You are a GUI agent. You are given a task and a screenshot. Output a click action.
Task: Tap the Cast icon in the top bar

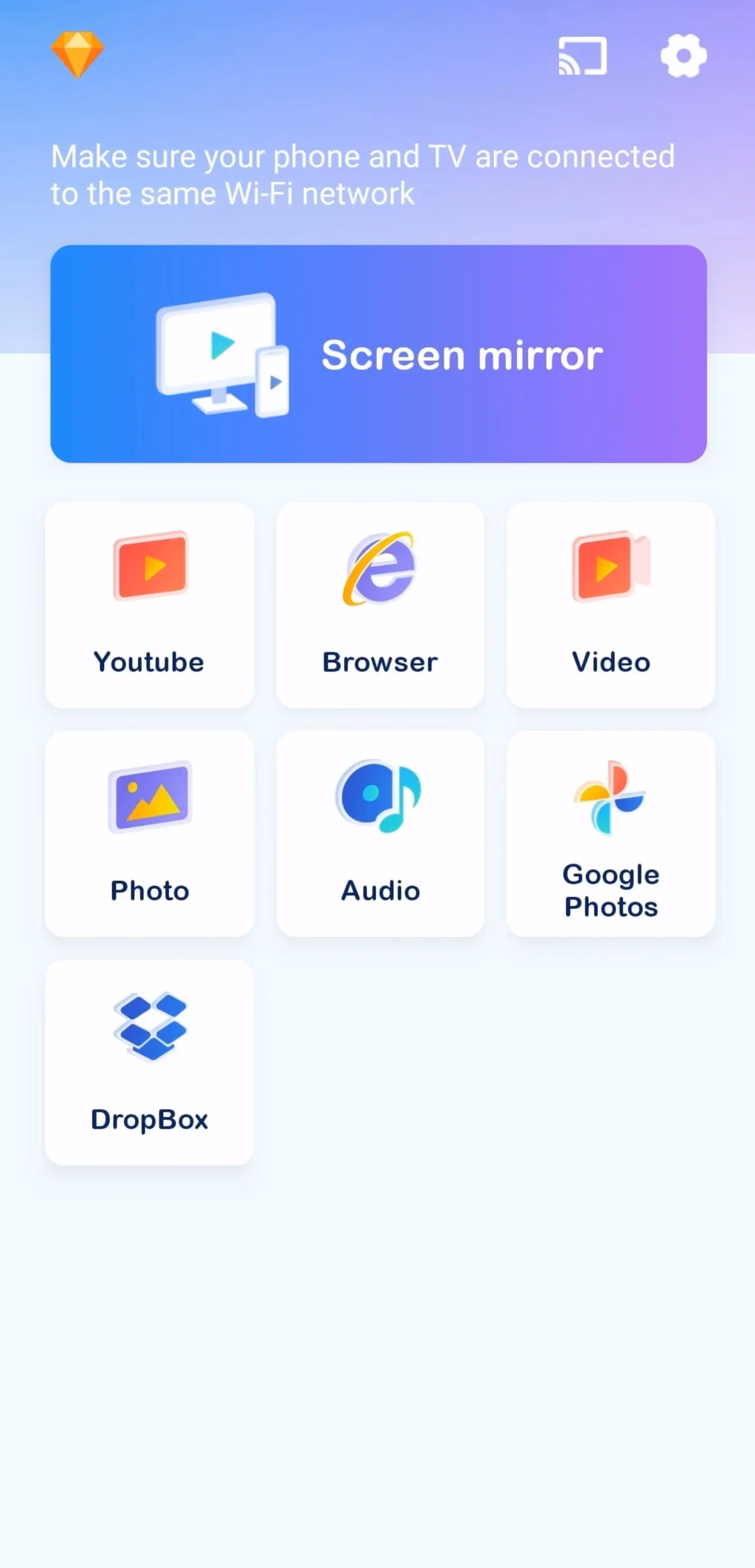point(580,56)
